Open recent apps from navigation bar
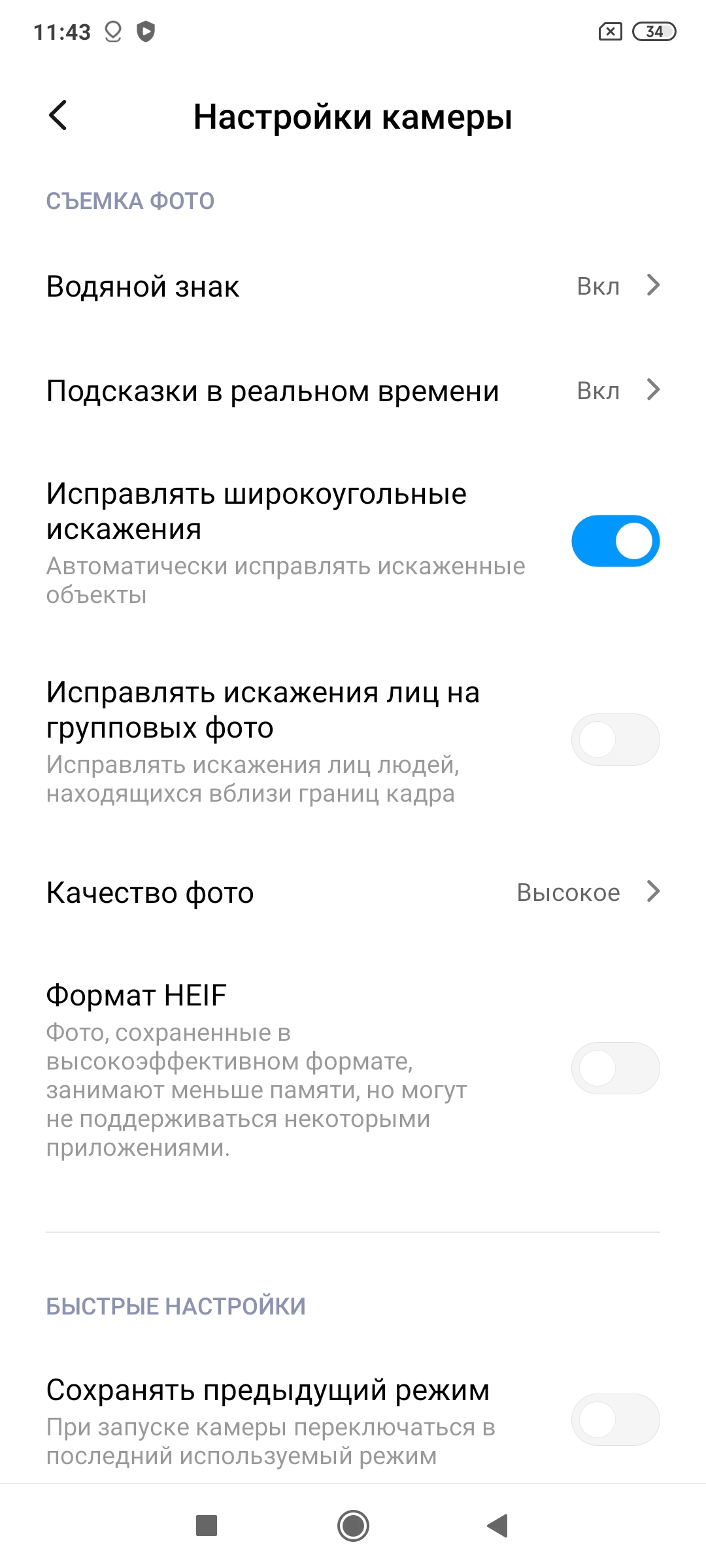This screenshot has height=1568, width=706. (207, 1526)
